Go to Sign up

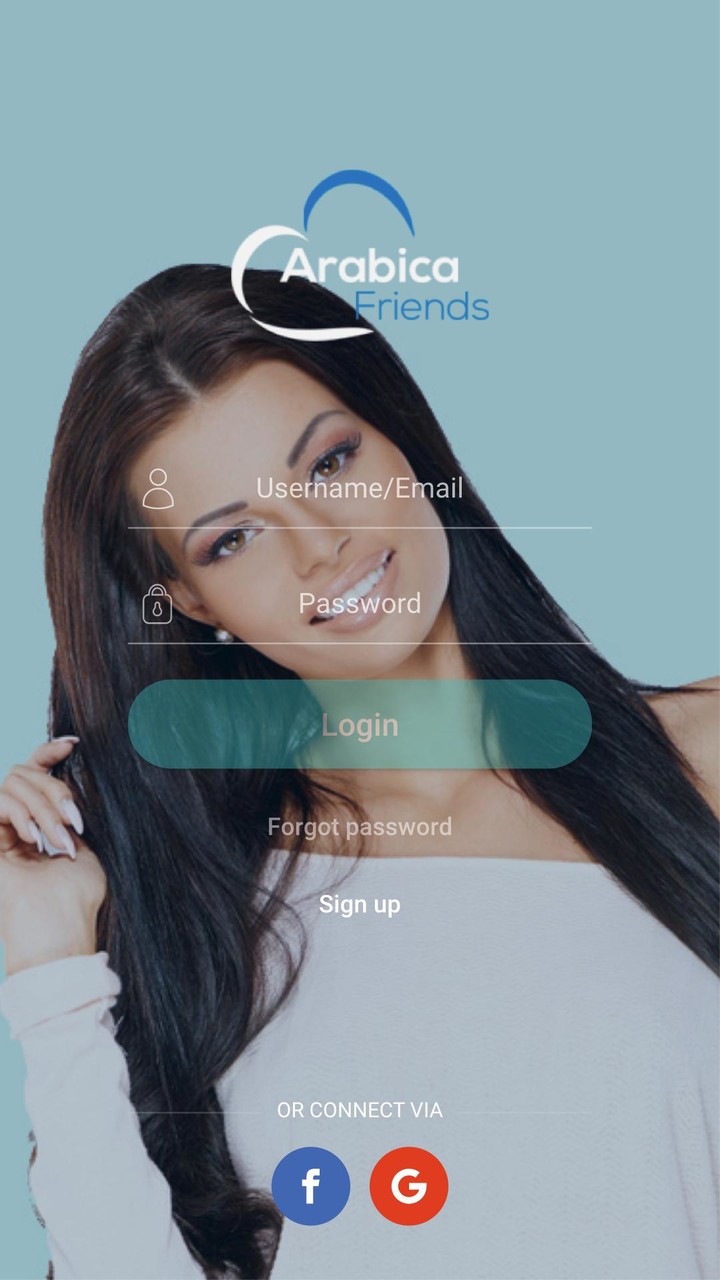359,904
